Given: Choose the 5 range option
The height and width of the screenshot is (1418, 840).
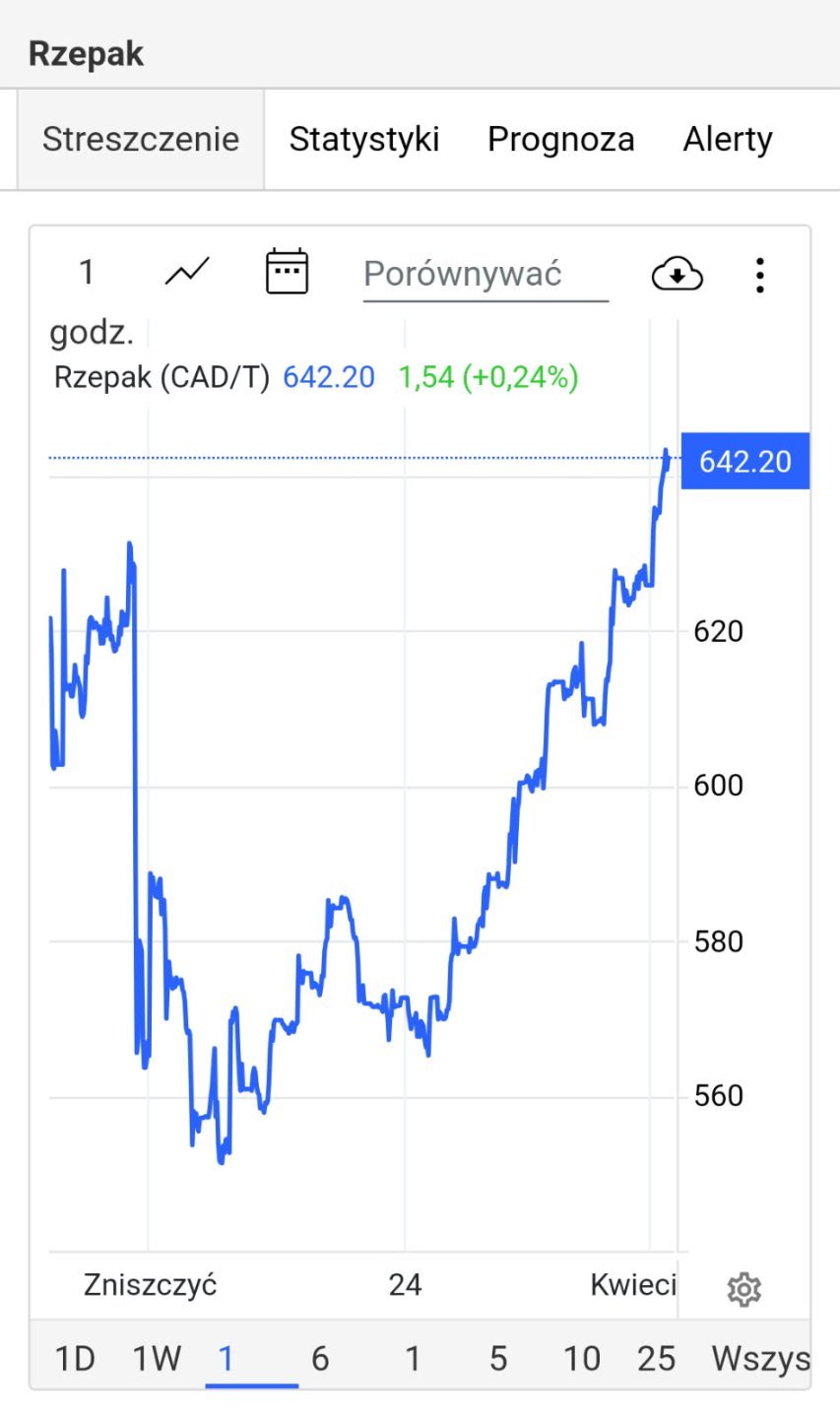Looking at the screenshot, I should (498, 1359).
